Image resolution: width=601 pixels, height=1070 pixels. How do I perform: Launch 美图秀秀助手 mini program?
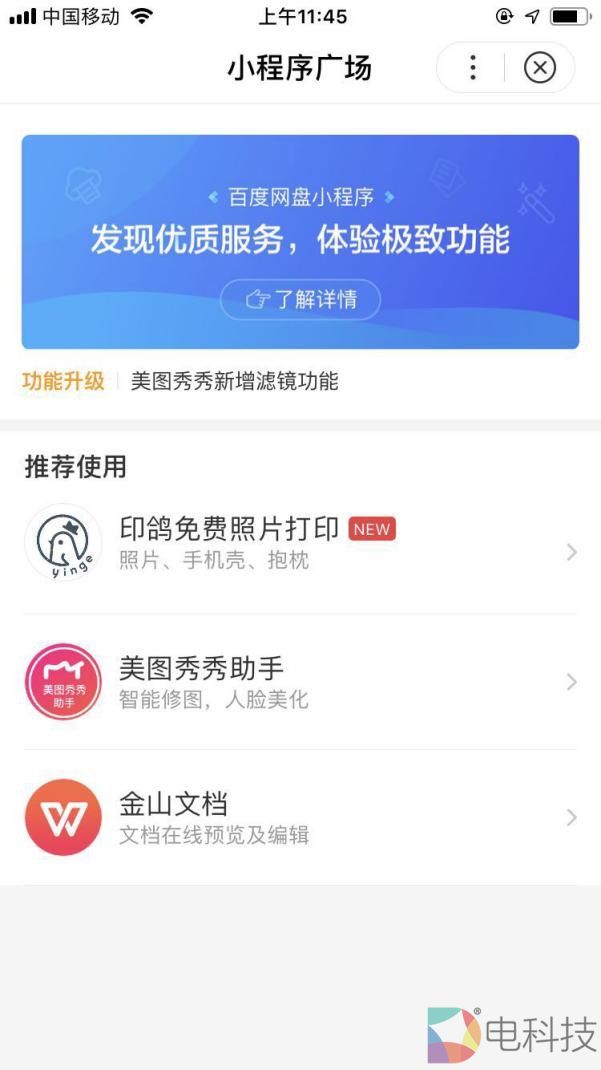tap(300, 681)
